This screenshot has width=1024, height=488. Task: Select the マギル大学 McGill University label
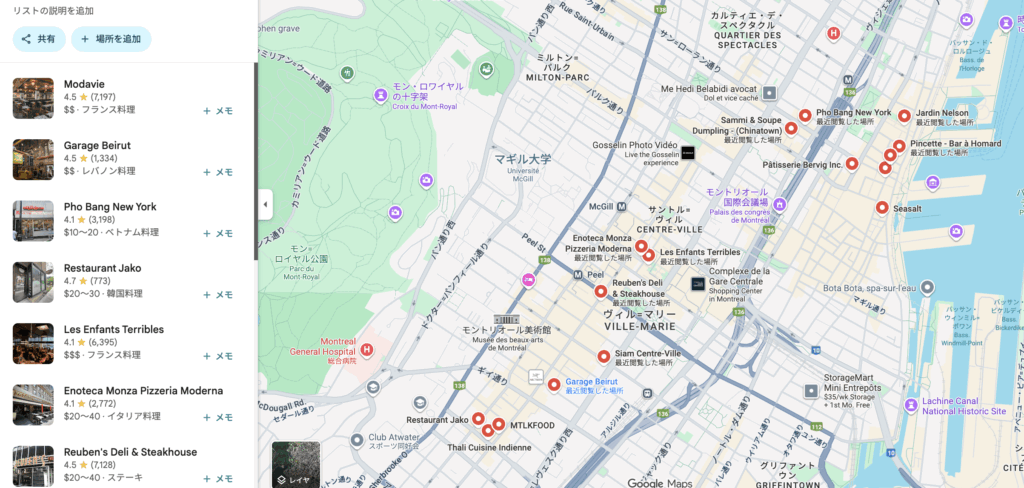click(x=523, y=159)
